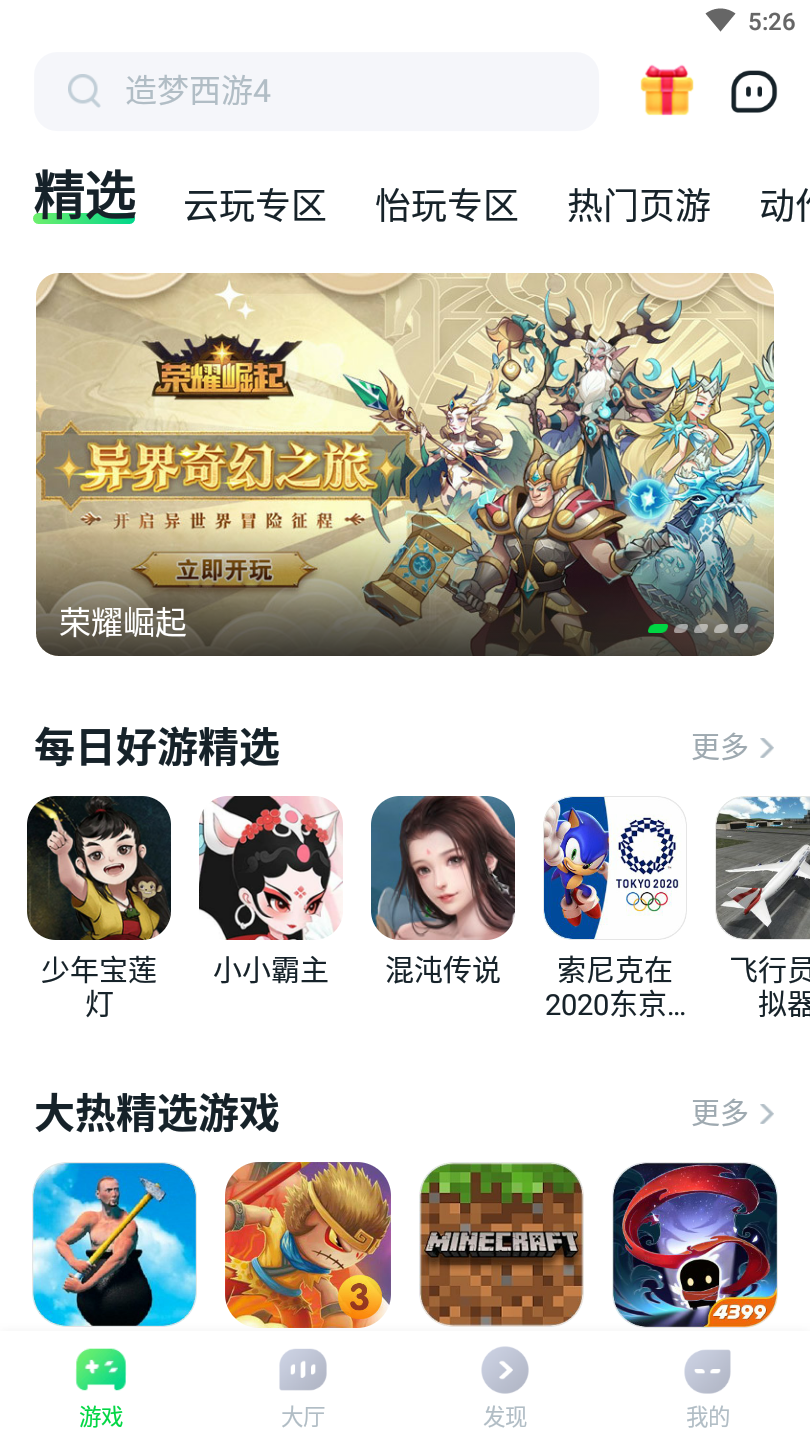Switch to the 发现 tab
Viewport: 810px width, 1440px height.
point(505,1389)
